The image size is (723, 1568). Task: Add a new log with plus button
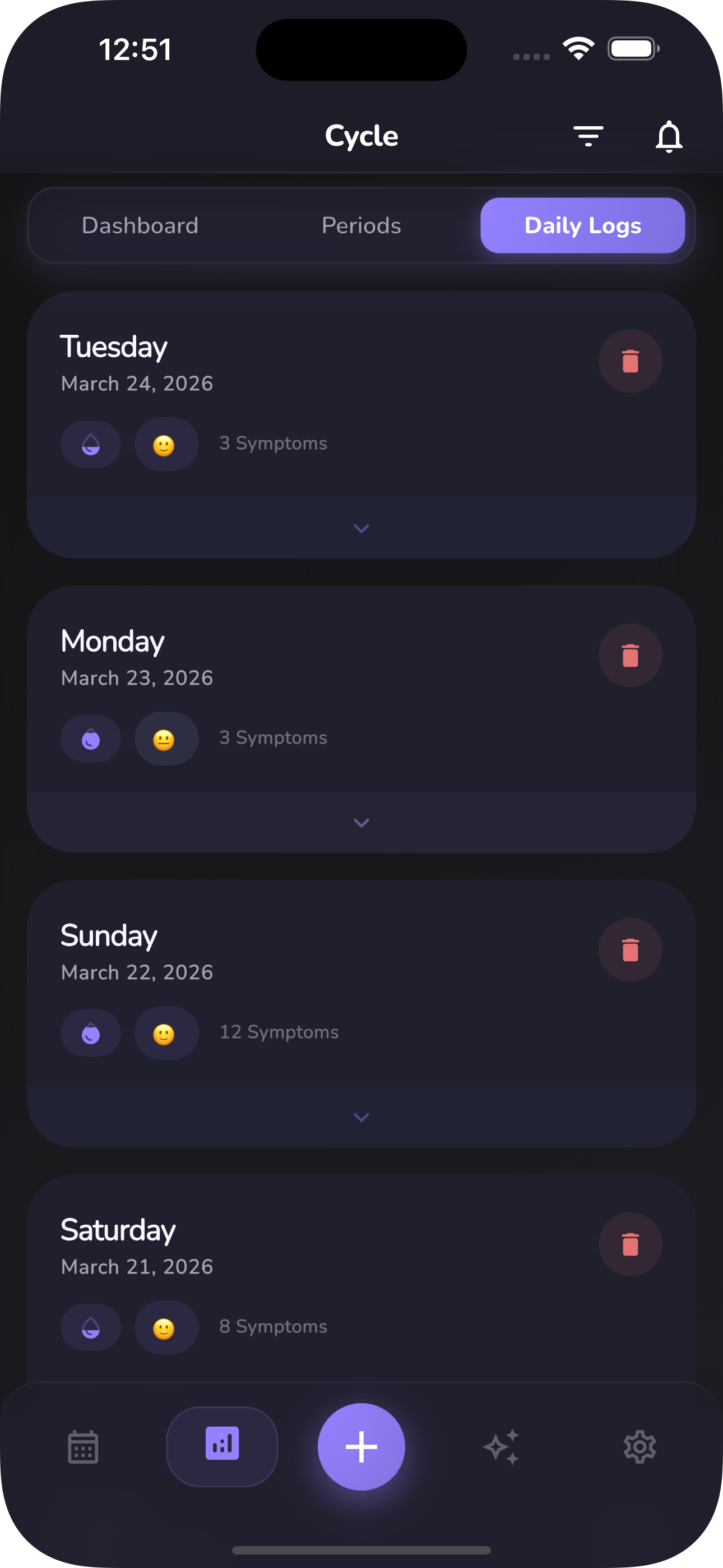pos(361,1446)
